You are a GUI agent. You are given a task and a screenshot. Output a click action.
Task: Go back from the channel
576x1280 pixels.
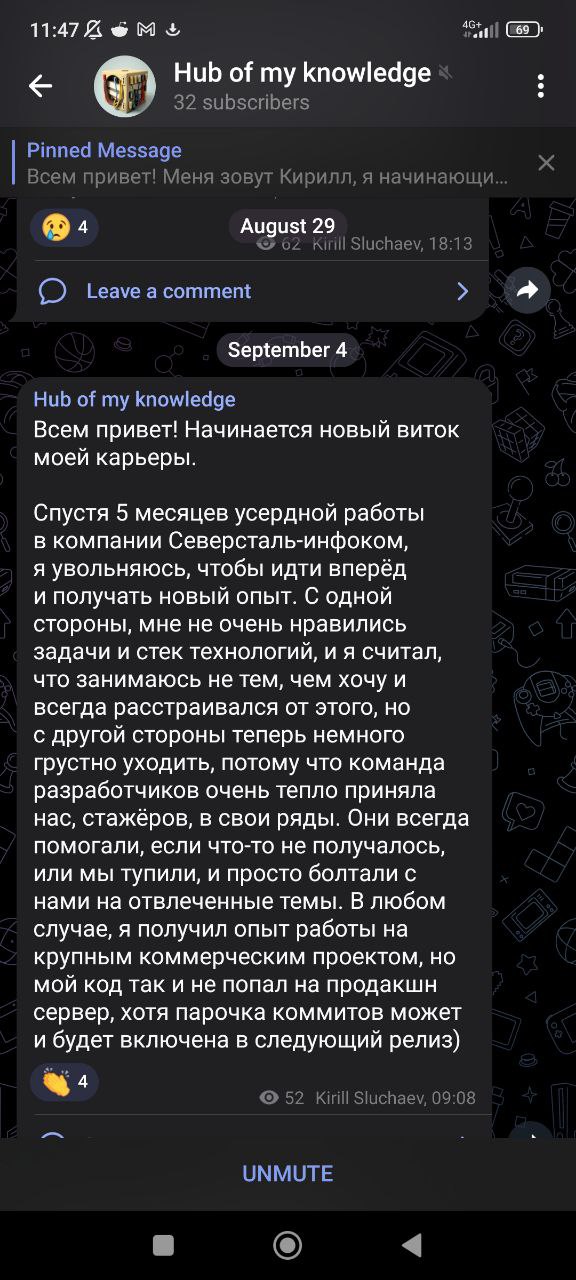[40, 86]
